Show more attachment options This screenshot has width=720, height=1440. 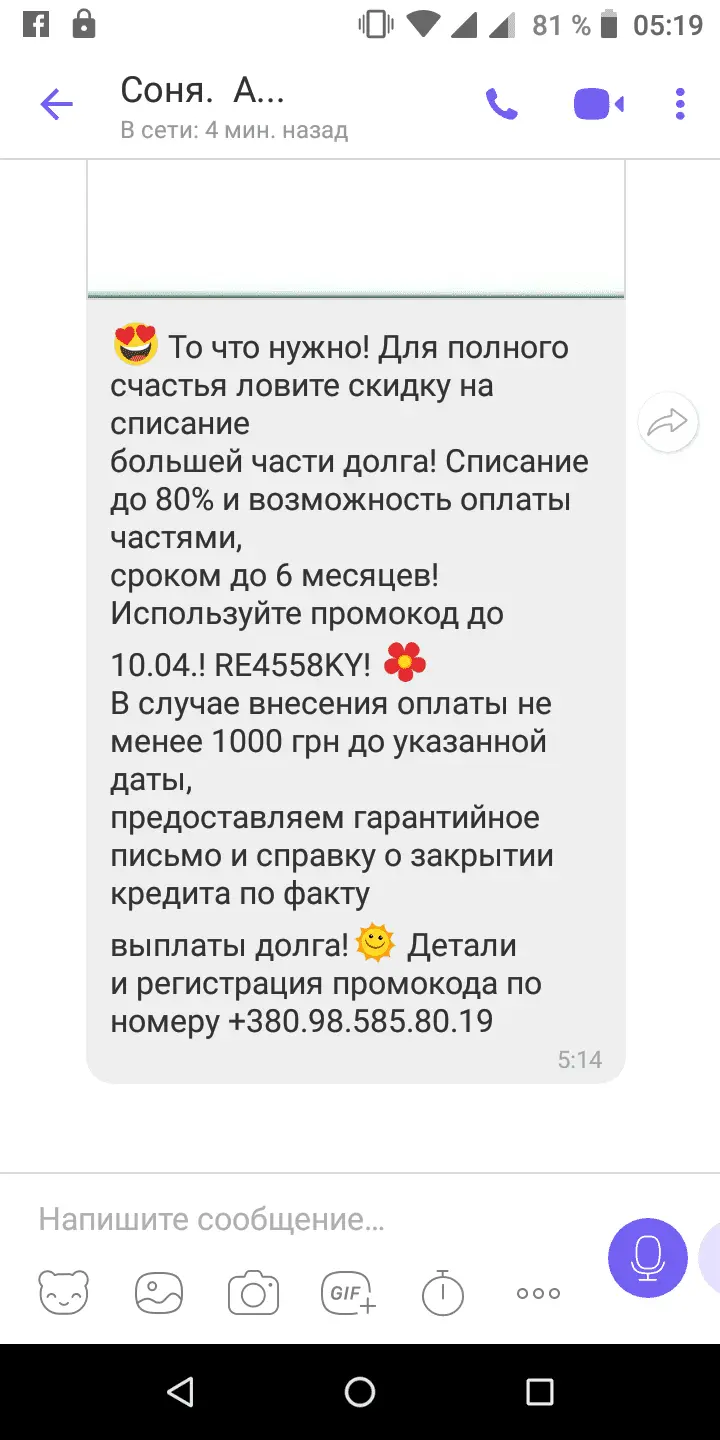coord(538,1293)
